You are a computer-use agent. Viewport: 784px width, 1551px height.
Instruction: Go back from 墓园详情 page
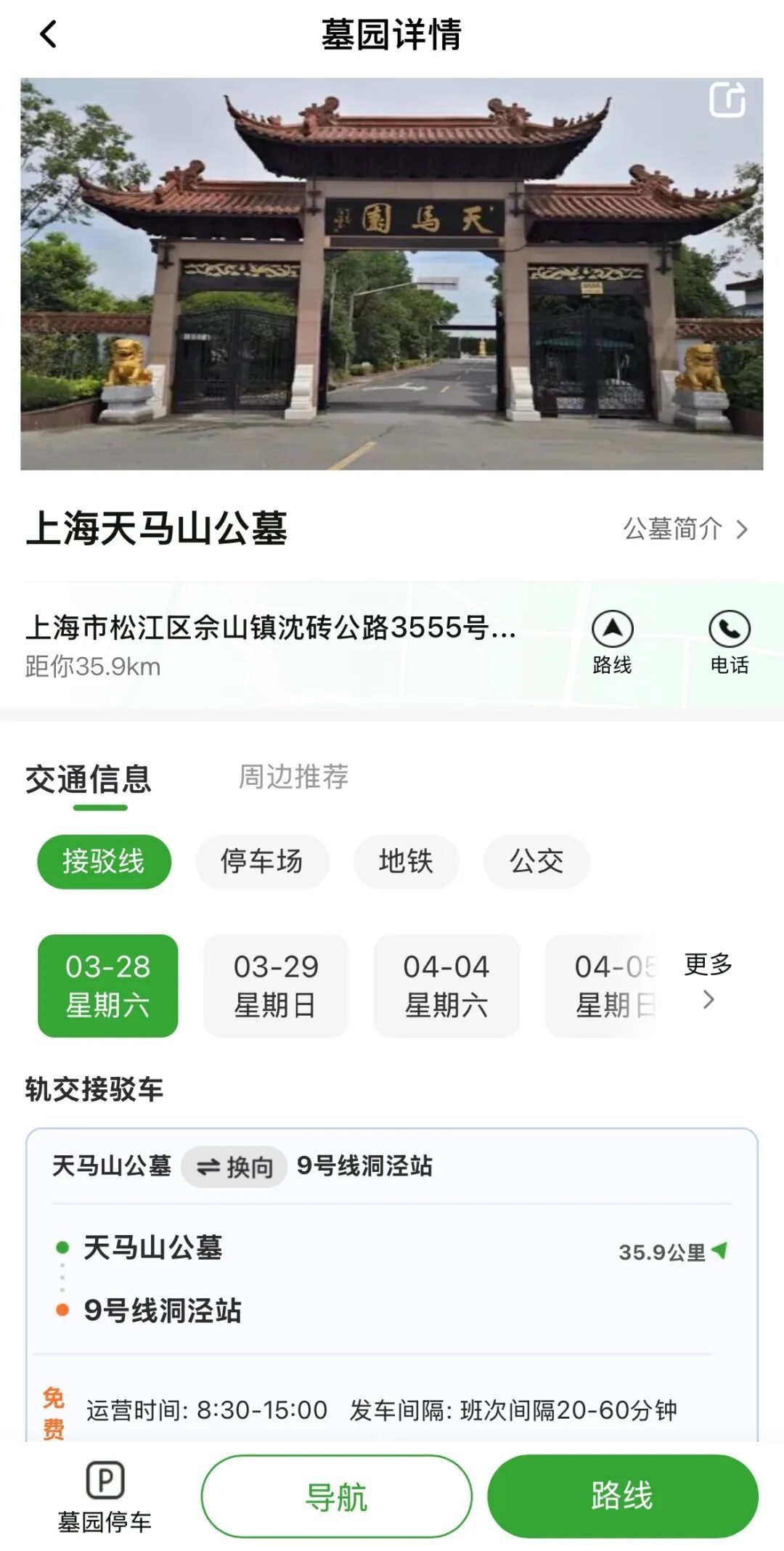pyautogui.click(x=48, y=34)
